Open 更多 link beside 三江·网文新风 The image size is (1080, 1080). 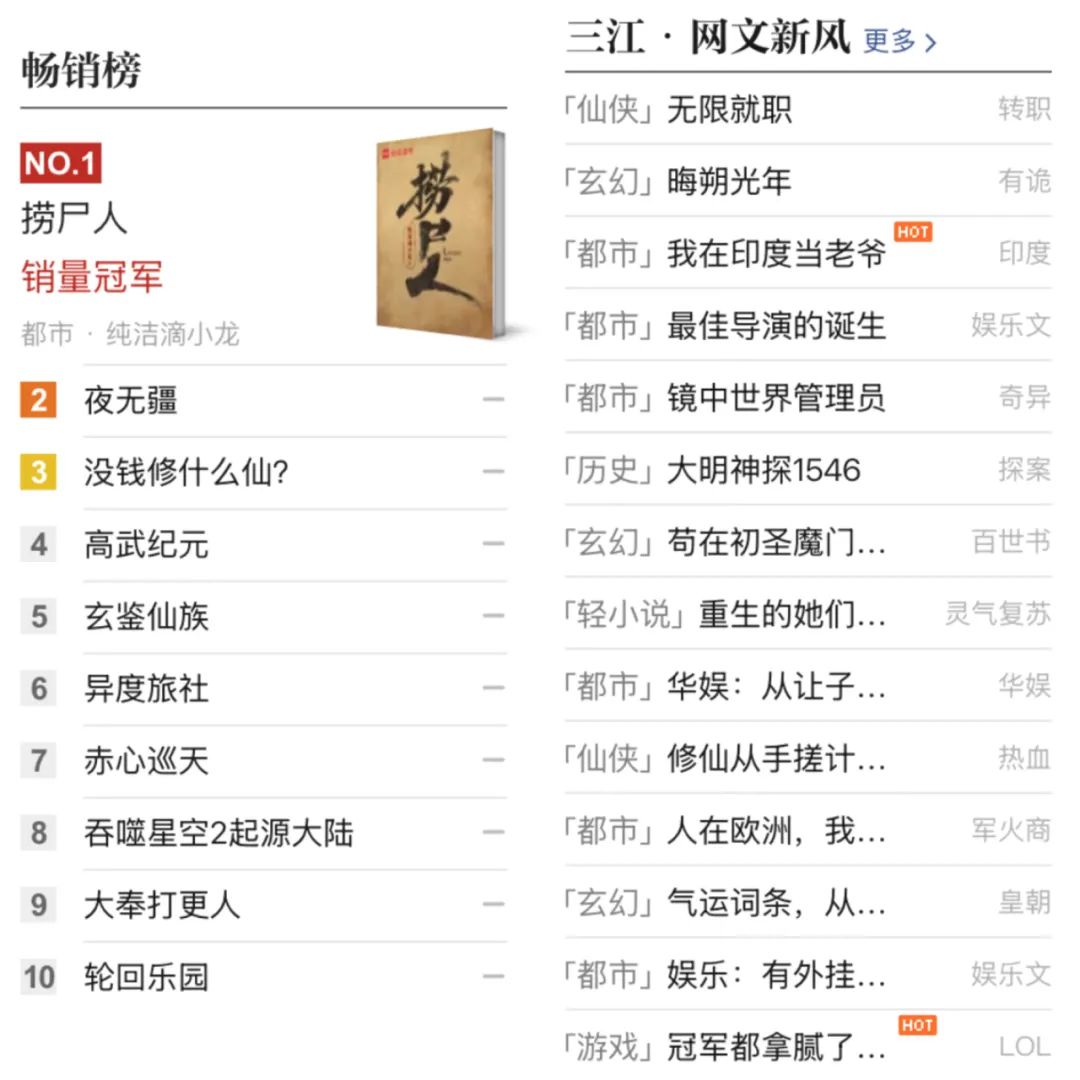coord(899,41)
